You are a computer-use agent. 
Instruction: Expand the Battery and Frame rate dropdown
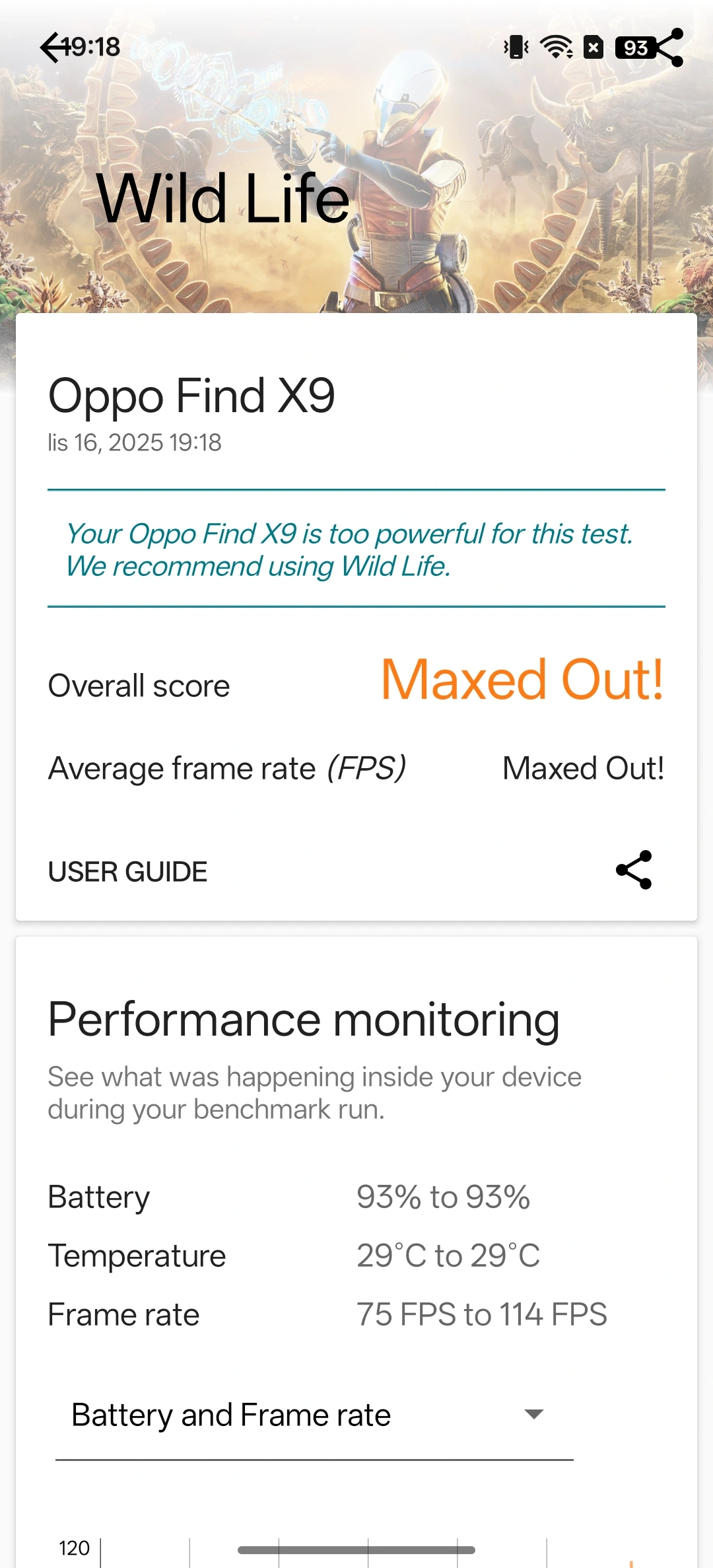314,1415
